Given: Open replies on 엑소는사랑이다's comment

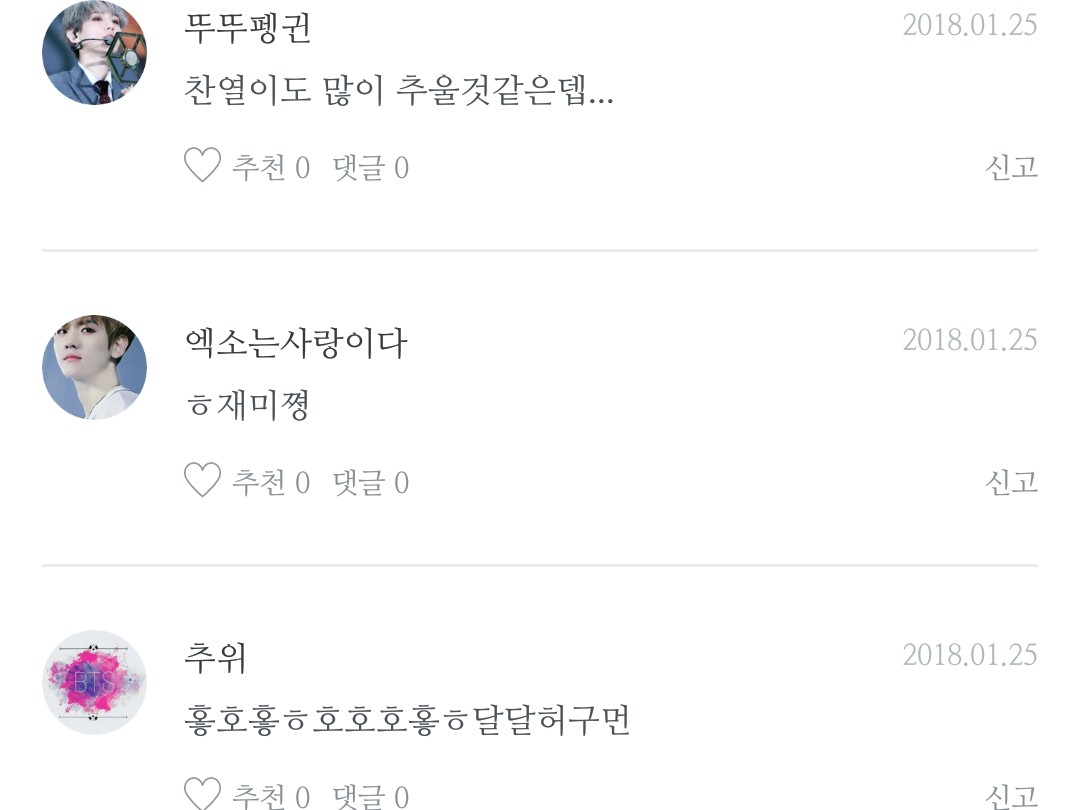Looking at the screenshot, I should click(371, 483).
